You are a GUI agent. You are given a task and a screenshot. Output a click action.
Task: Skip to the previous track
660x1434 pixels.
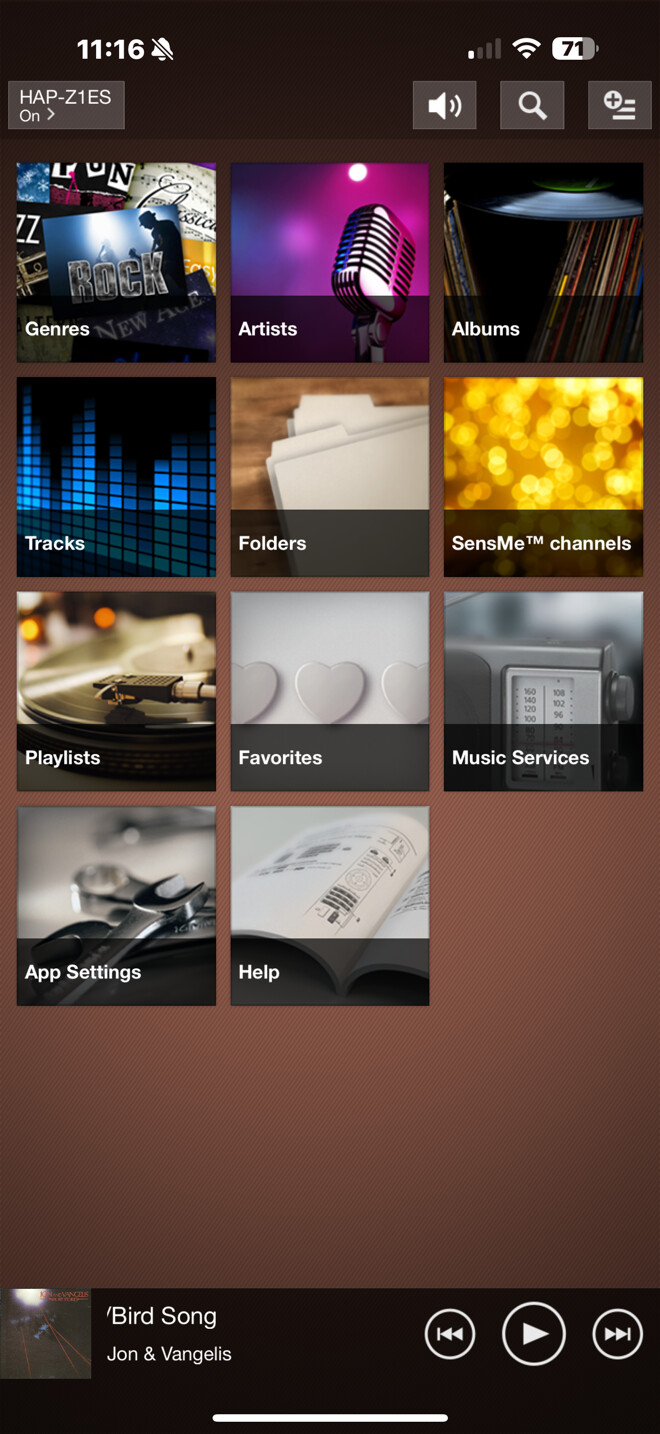tap(450, 1334)
